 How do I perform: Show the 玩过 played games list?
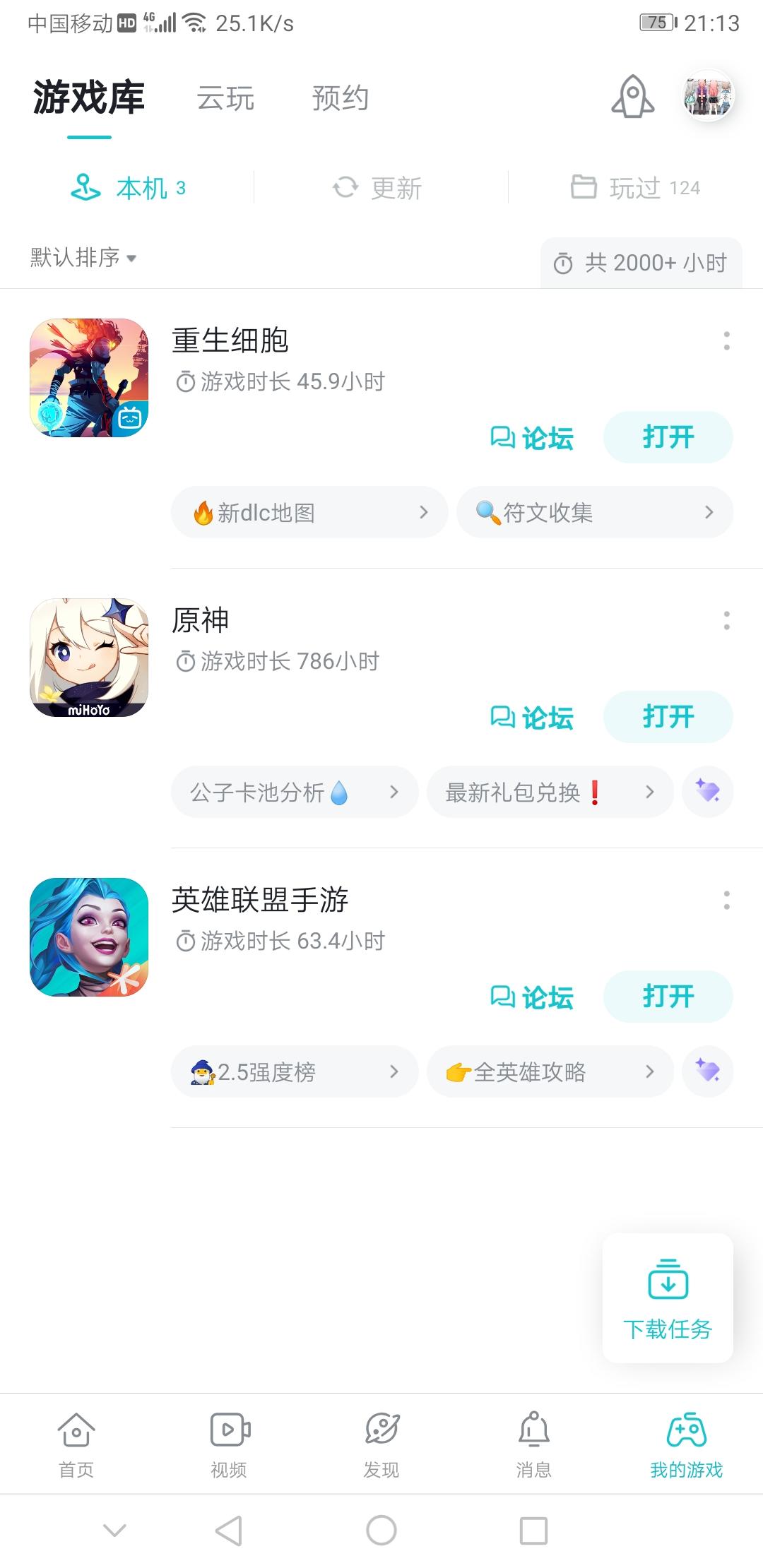(635, 188)
